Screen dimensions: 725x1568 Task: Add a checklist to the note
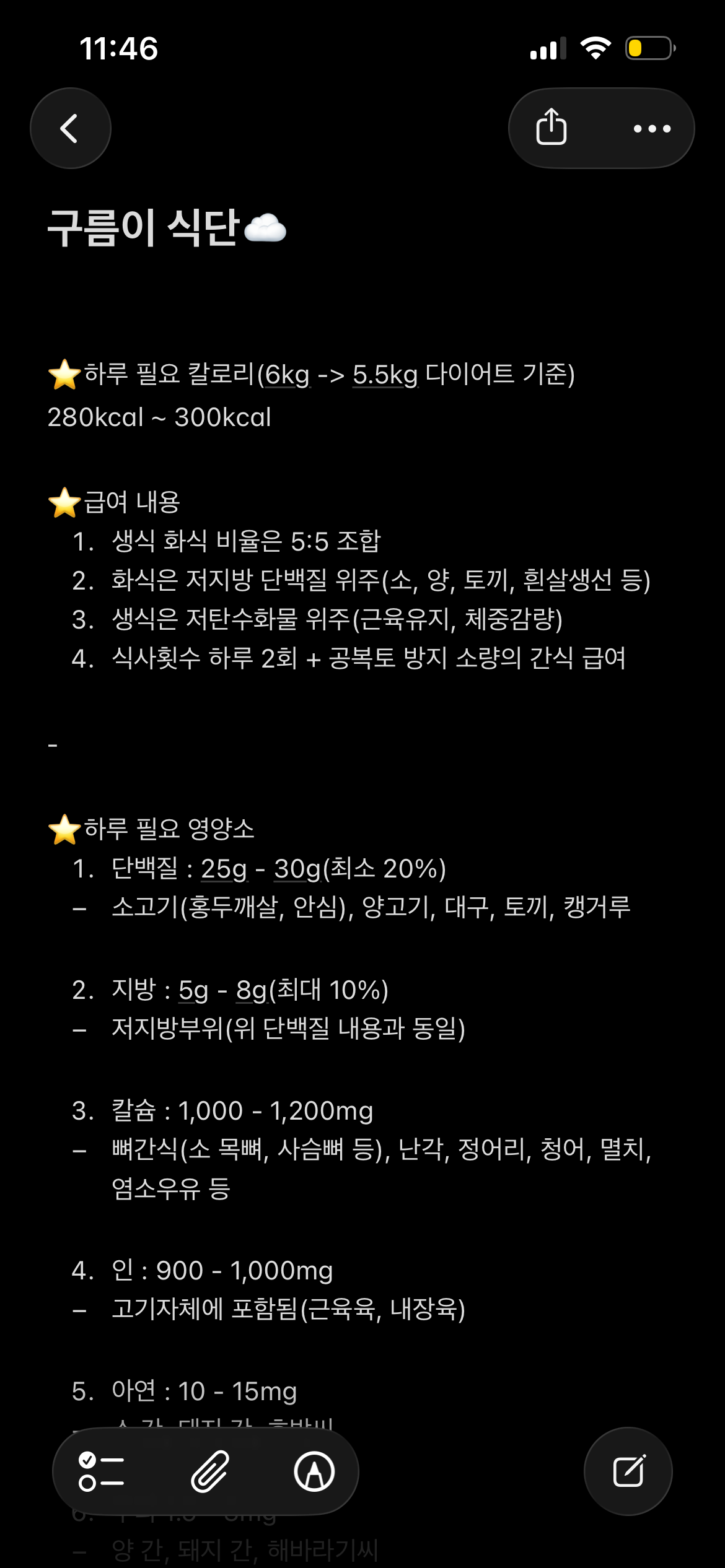(x=102, y=1471)
